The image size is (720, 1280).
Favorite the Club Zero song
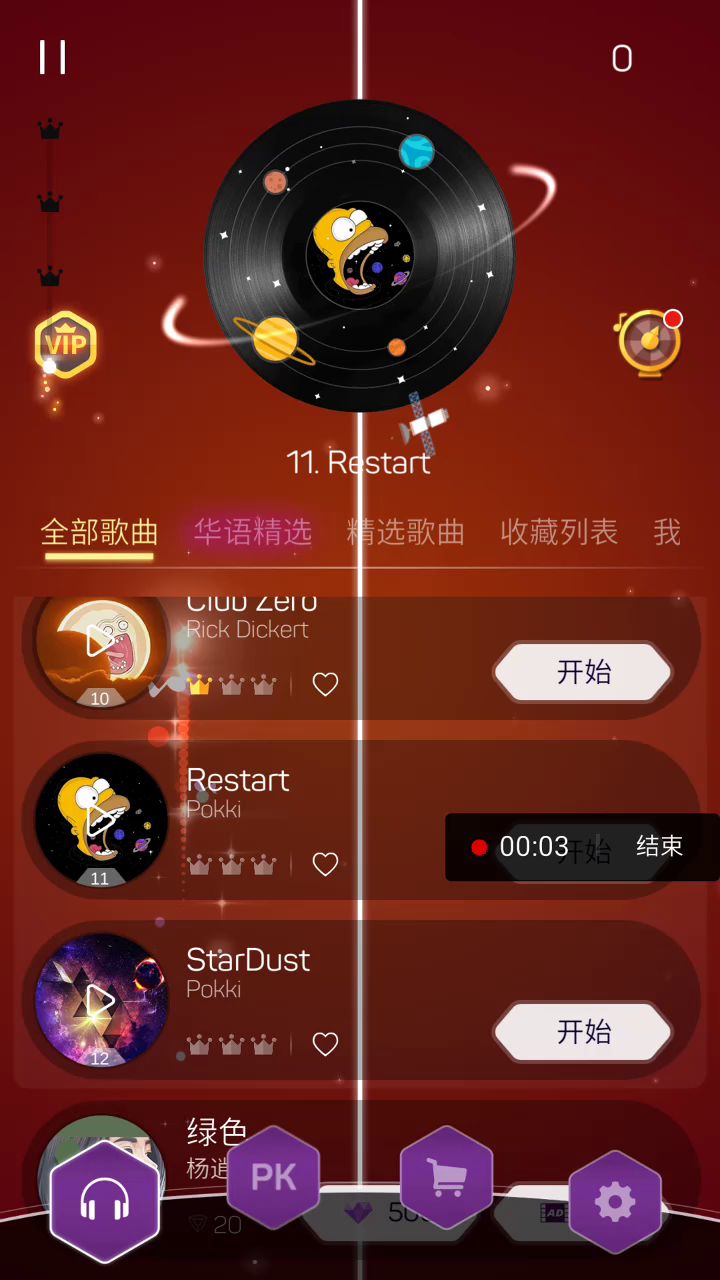325,684
